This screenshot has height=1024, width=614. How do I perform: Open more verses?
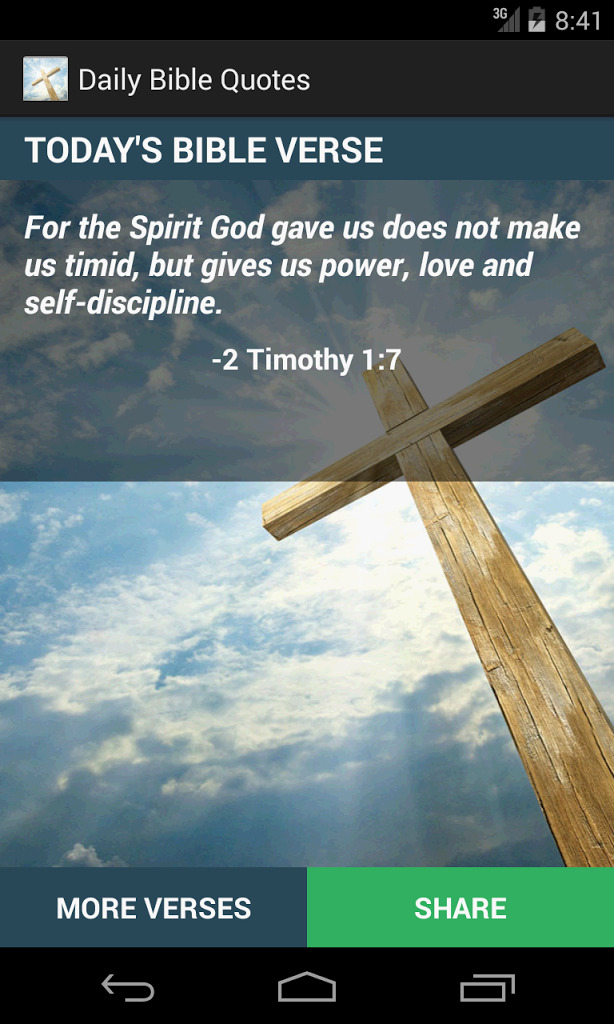point(153,908)
